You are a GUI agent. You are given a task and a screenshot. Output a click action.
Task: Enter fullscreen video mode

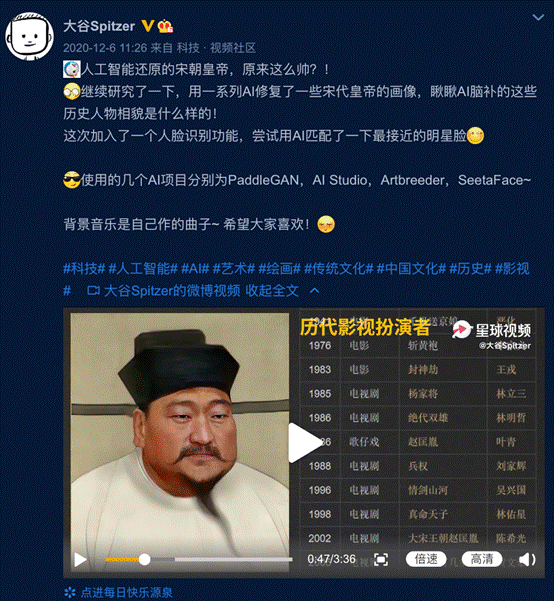pos(381,560)
